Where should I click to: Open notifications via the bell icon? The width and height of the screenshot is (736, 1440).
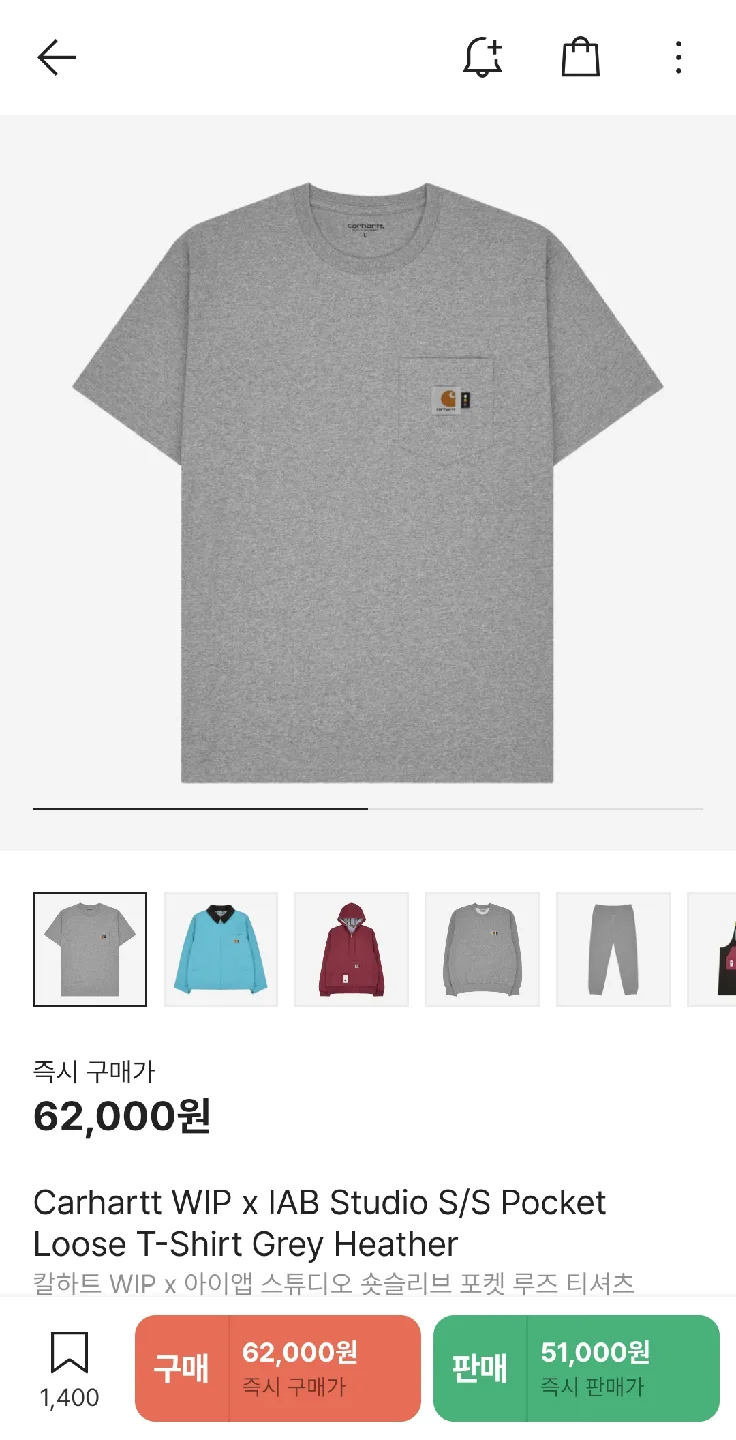[x=483, y=57]
